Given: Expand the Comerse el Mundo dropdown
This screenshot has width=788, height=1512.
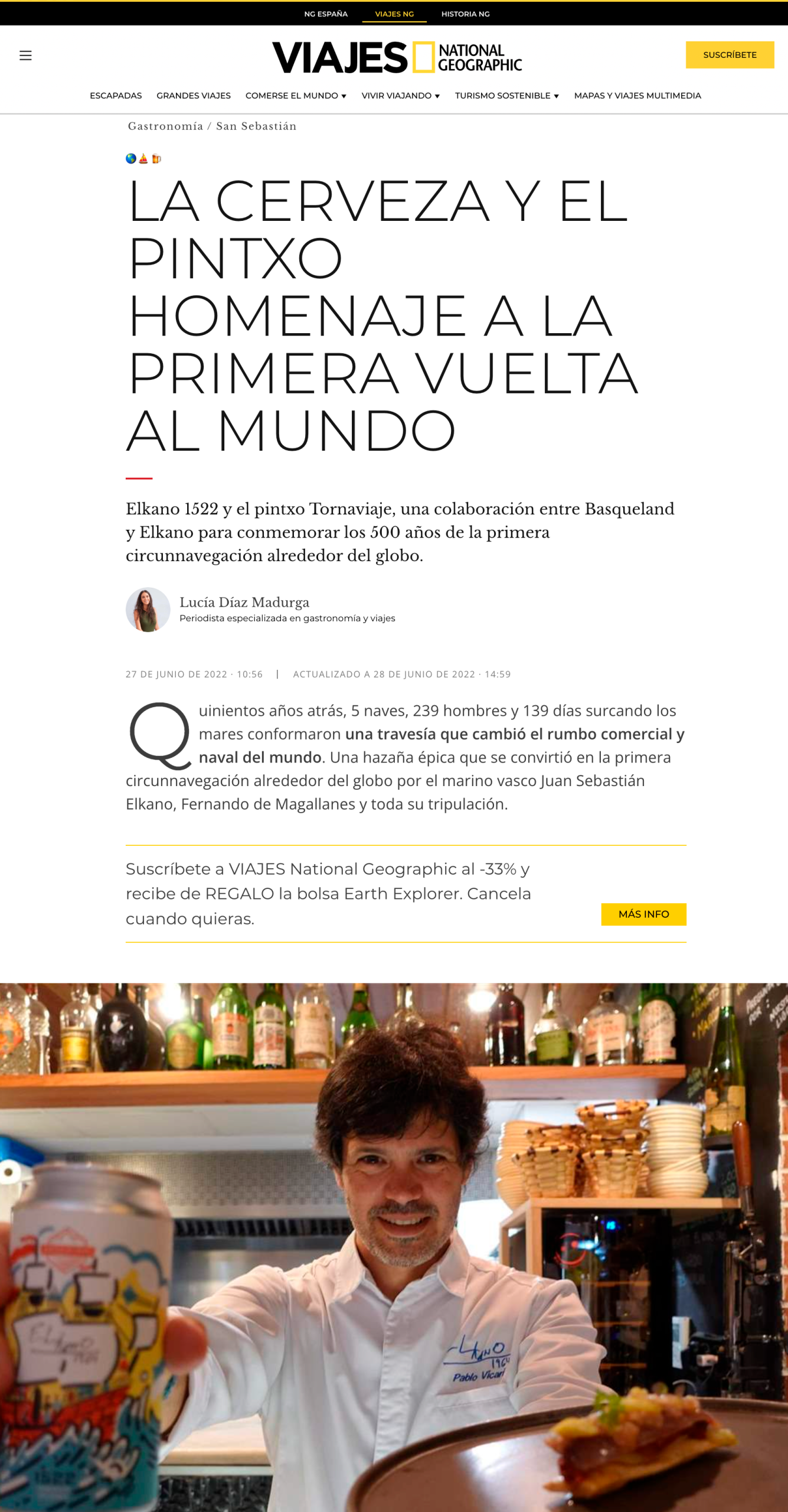Looking at the screenshot, I should click(x=296, y=96).
